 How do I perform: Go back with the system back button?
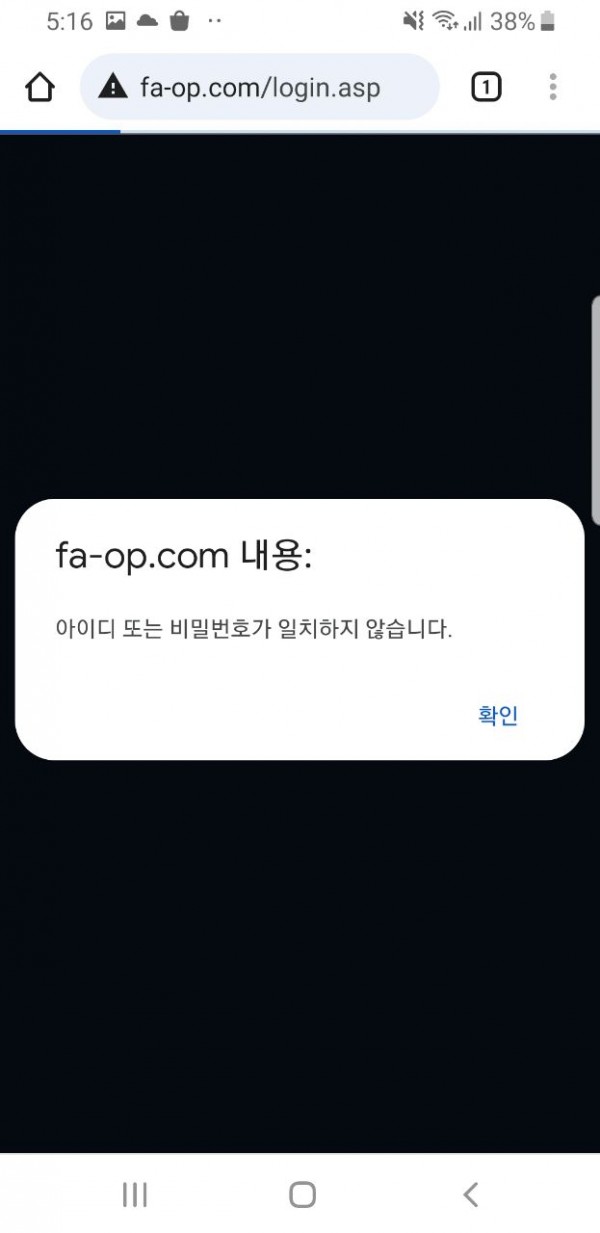(470, 1194)
